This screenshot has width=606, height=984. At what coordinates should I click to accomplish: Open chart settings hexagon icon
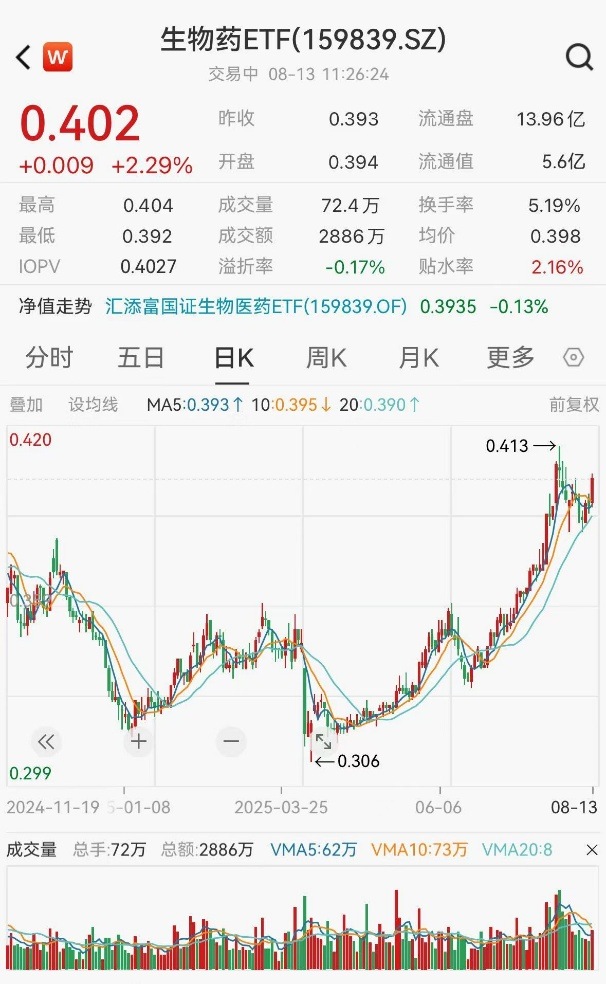tap(573, 358)
